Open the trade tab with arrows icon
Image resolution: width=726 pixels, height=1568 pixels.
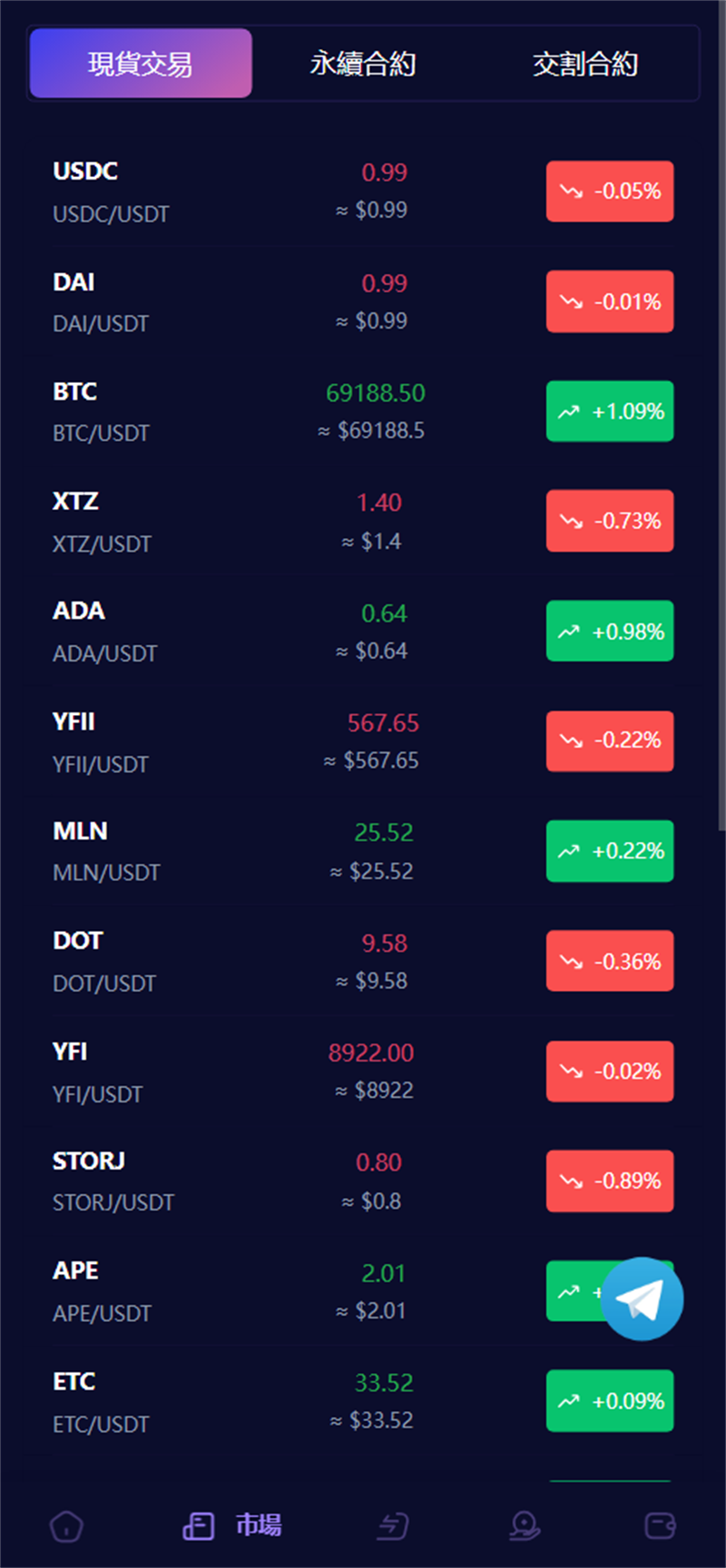(393, 1525)
